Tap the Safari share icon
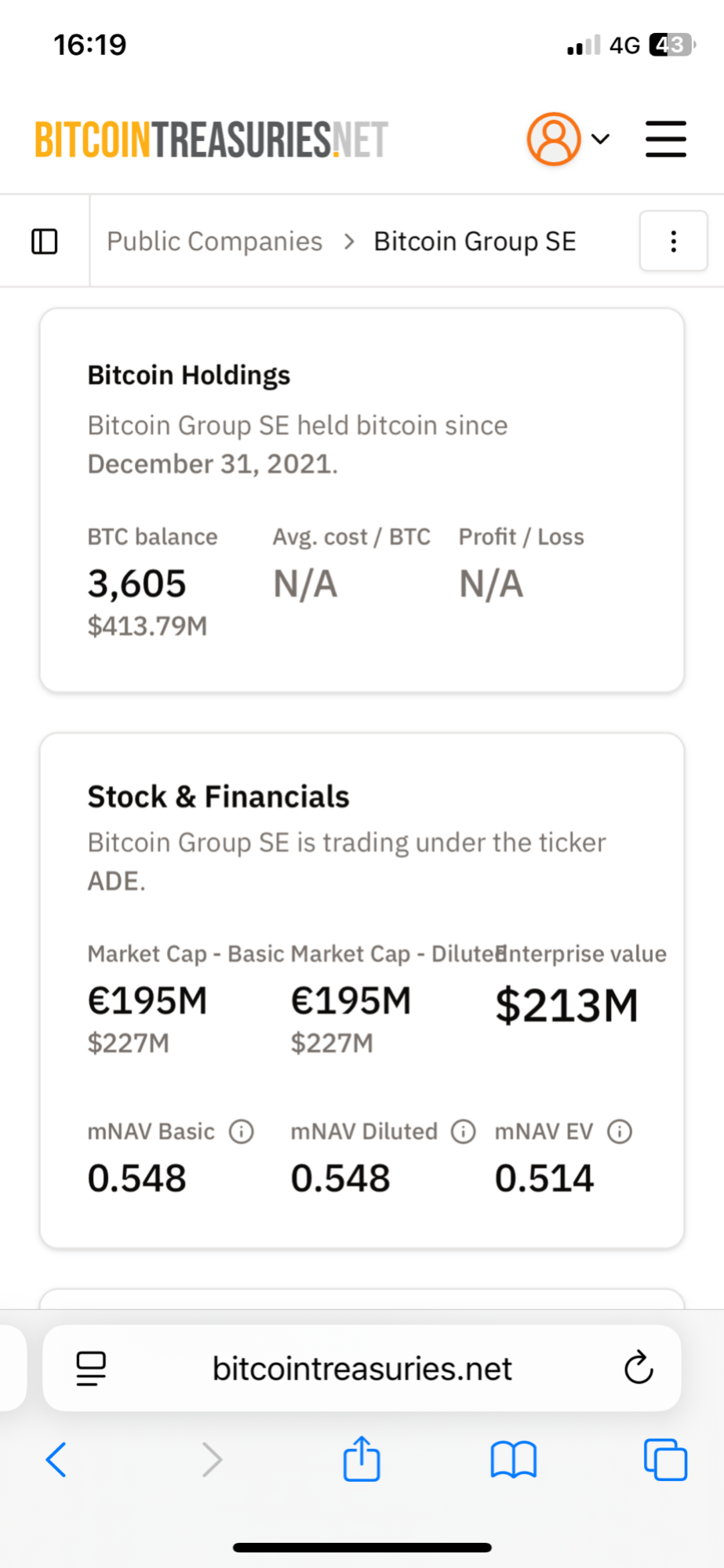This screenshot has width=724, height=1568. (362, 1460)
